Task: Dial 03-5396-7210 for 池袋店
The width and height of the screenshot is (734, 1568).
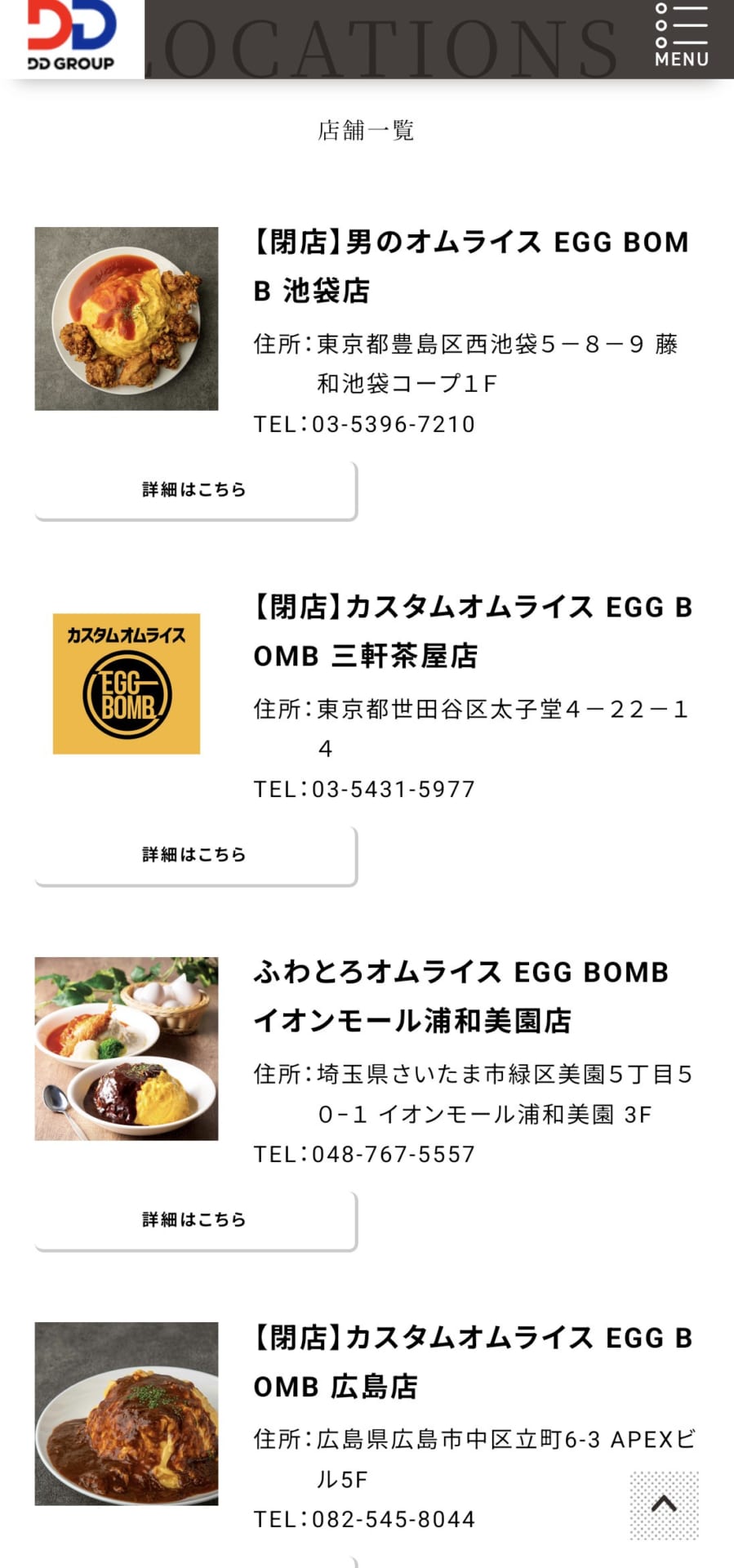Action: pyautogui.click(x=393, y=424)
